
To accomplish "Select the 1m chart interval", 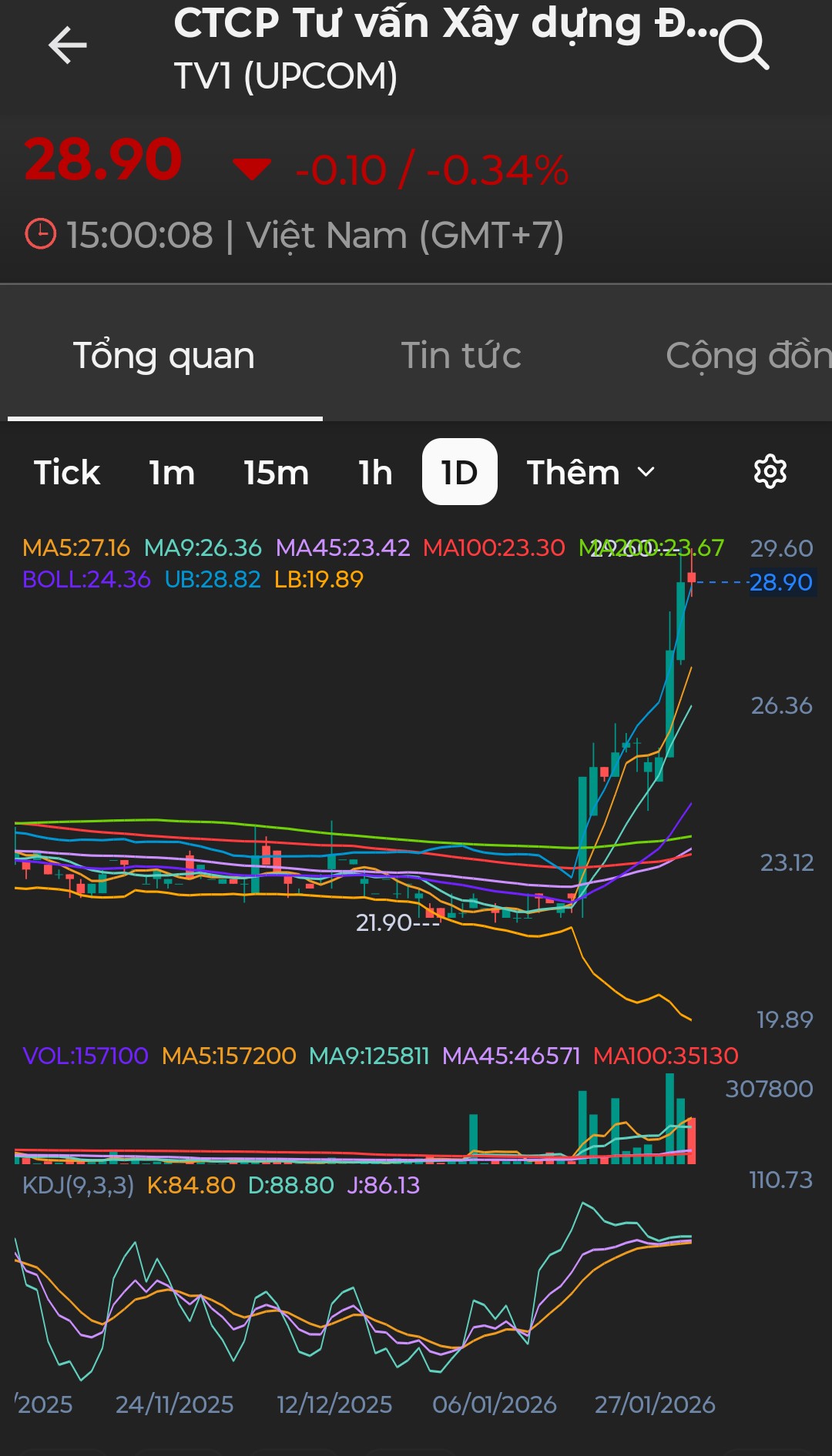I will pos(172,472).
